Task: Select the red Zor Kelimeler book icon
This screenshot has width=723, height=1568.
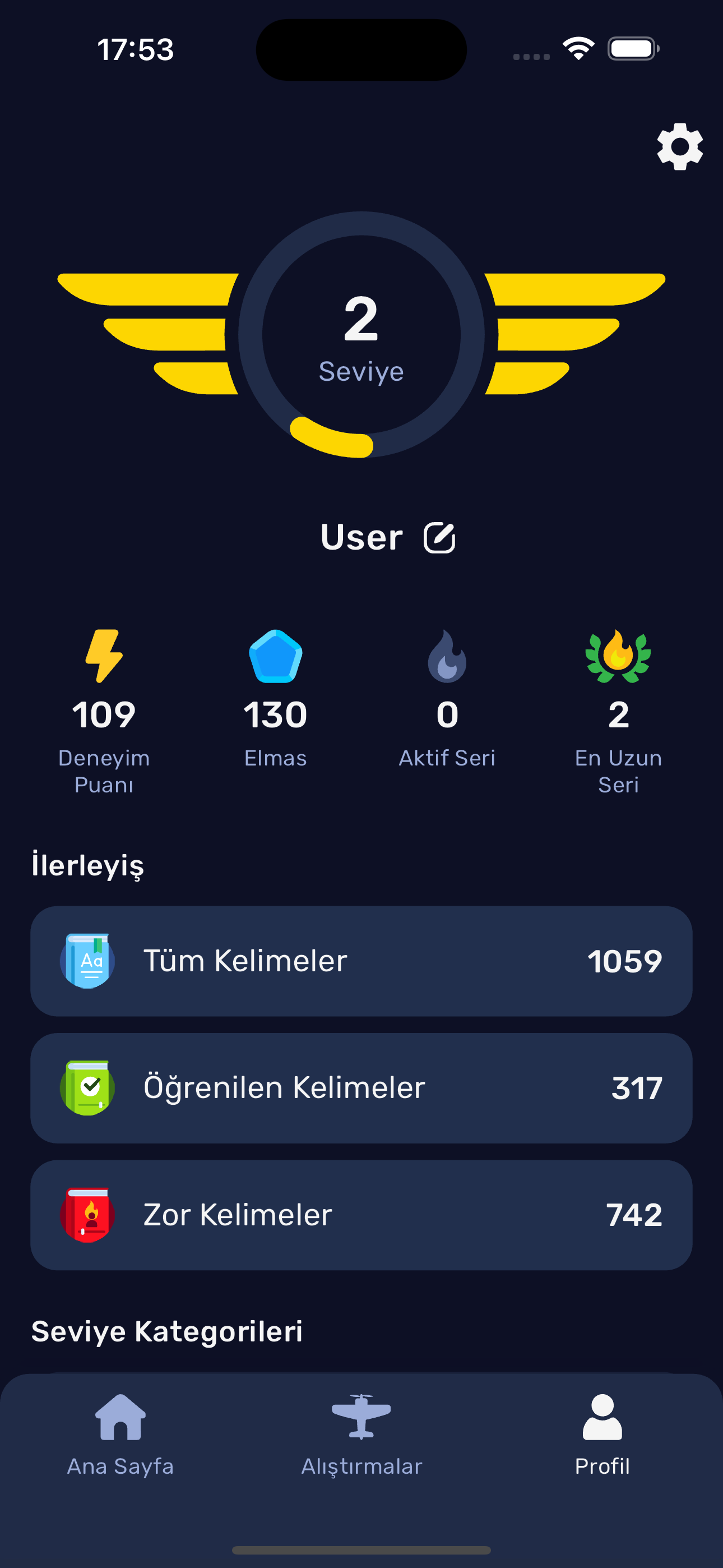Action: click(87, 1215)
